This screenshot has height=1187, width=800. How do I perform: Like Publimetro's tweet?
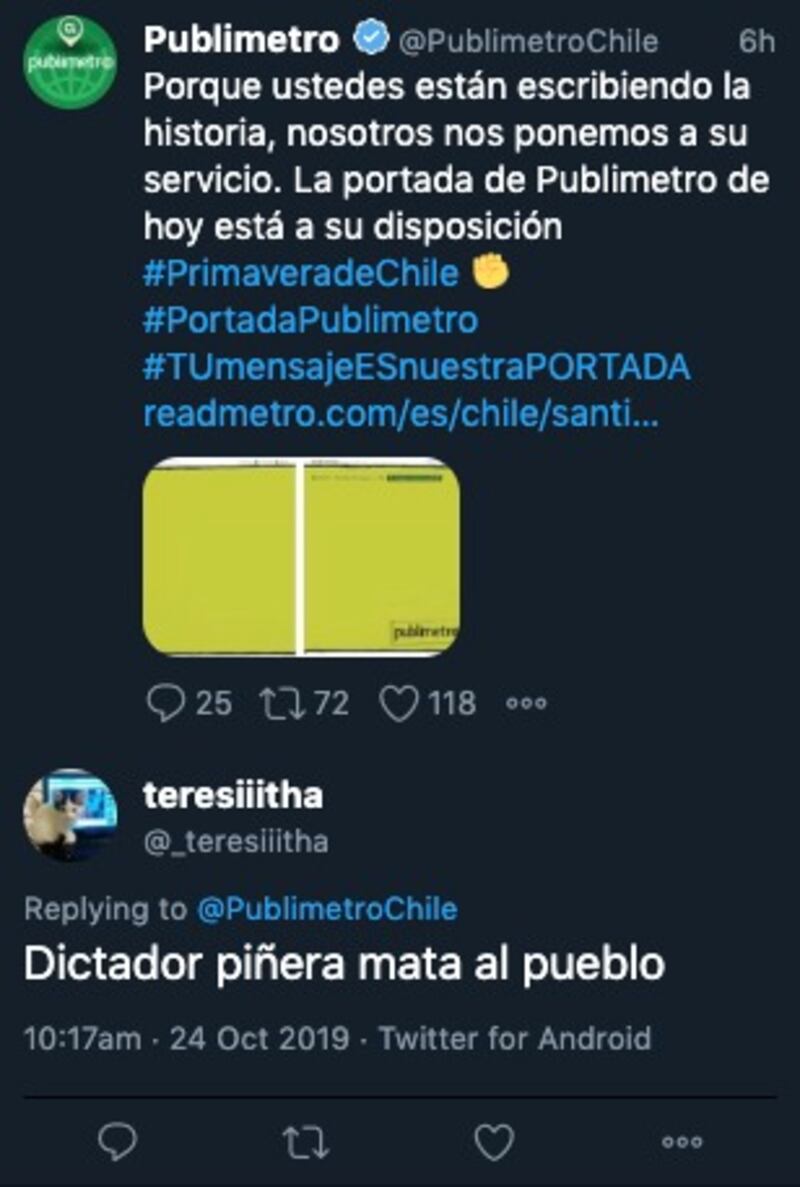[x=398, y=704]
